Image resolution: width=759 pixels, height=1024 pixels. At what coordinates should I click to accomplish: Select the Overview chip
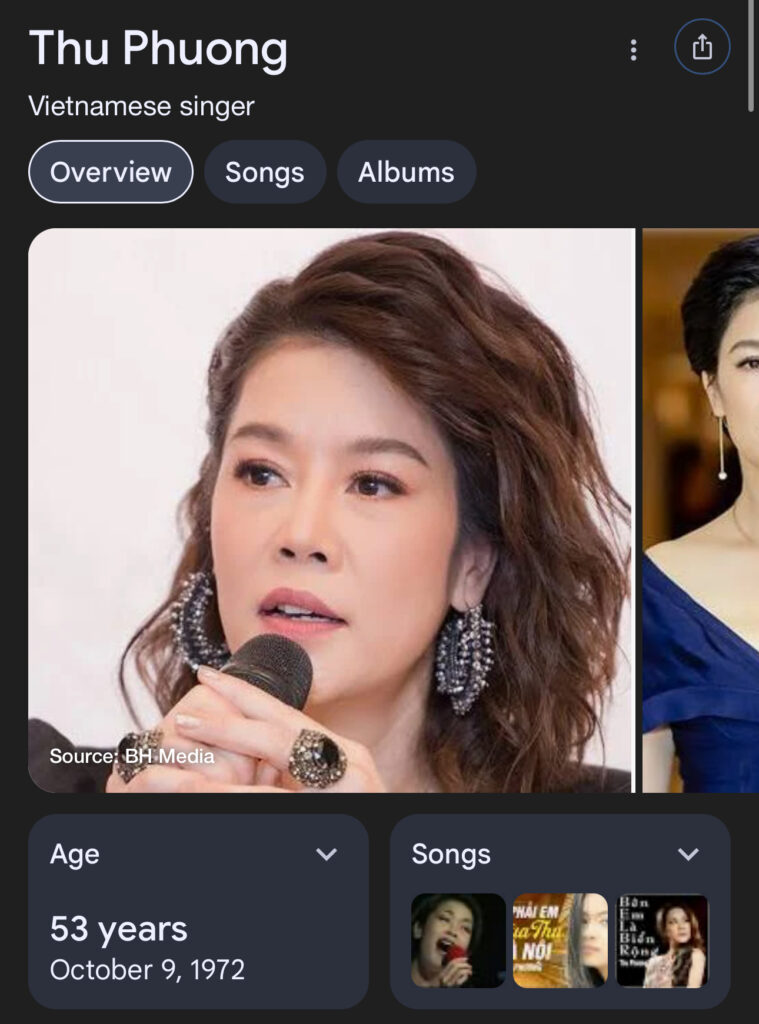click(111, 172)
